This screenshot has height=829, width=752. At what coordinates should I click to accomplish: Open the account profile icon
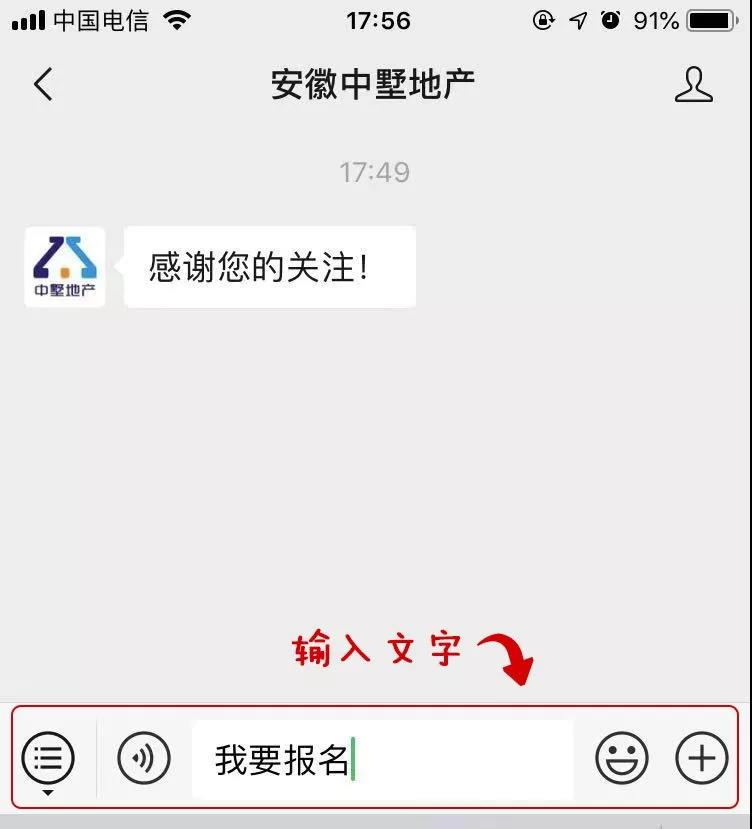click(693, 85)
